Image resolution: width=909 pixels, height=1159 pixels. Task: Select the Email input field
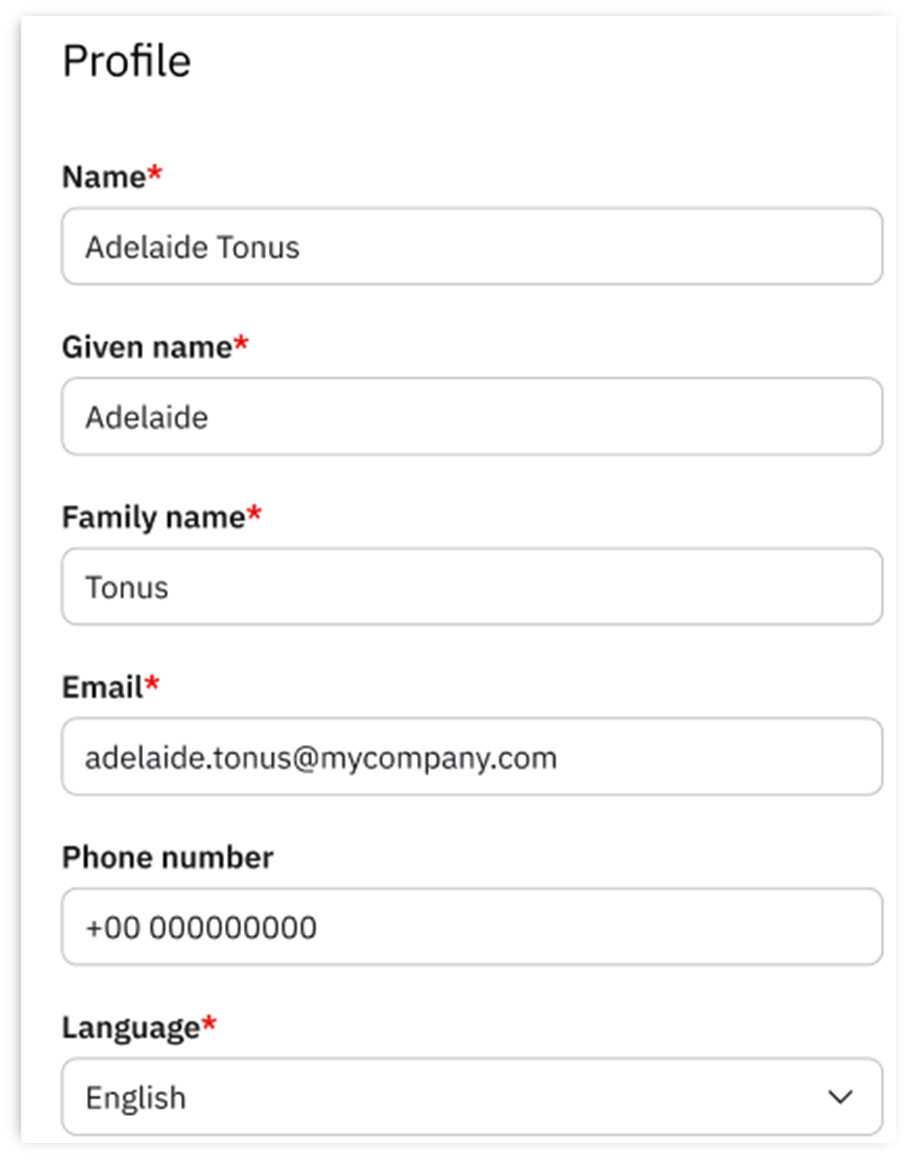[x=471, y=757]
